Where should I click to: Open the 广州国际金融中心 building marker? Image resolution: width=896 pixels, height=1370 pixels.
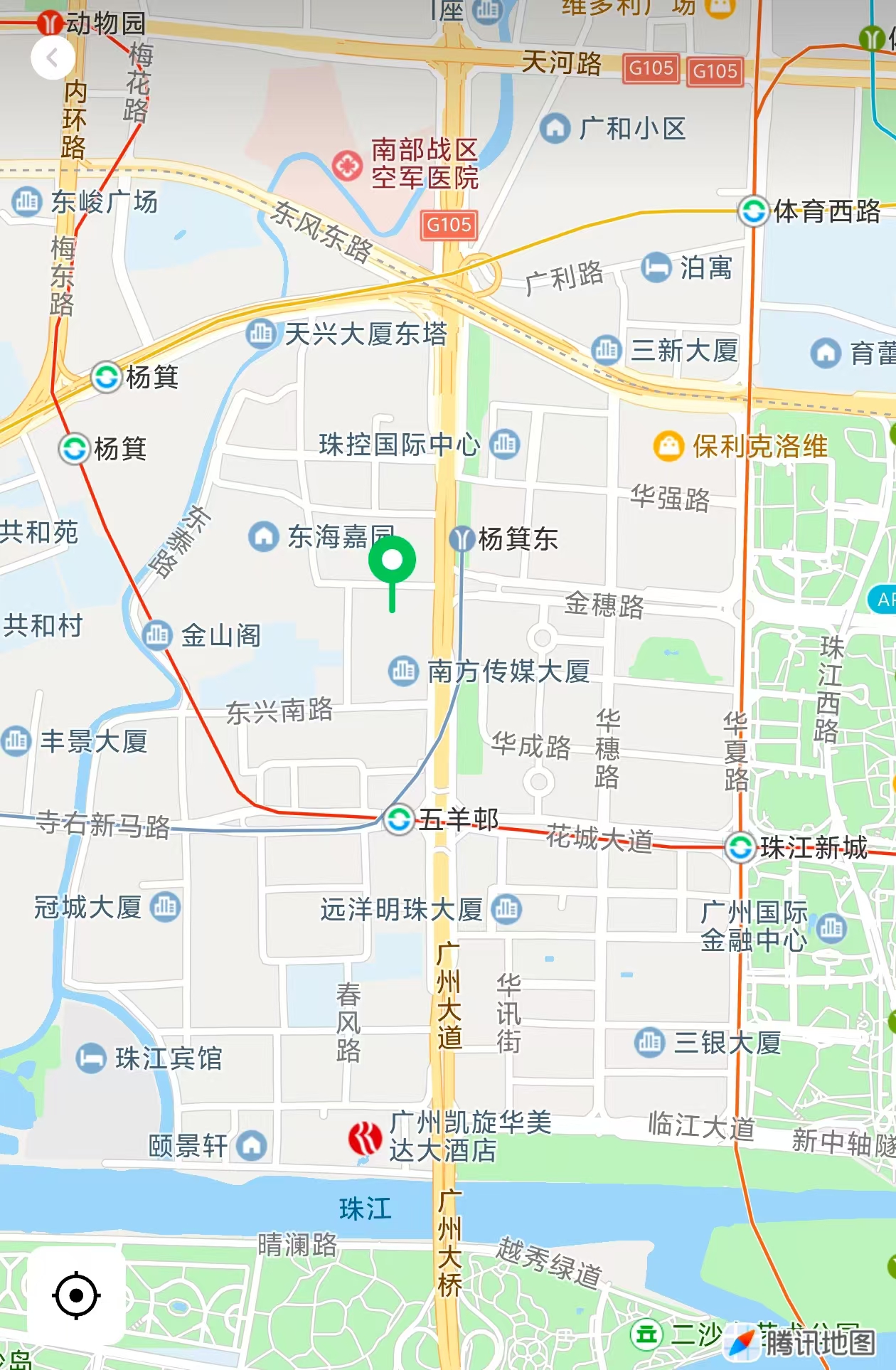click(831, 928)
